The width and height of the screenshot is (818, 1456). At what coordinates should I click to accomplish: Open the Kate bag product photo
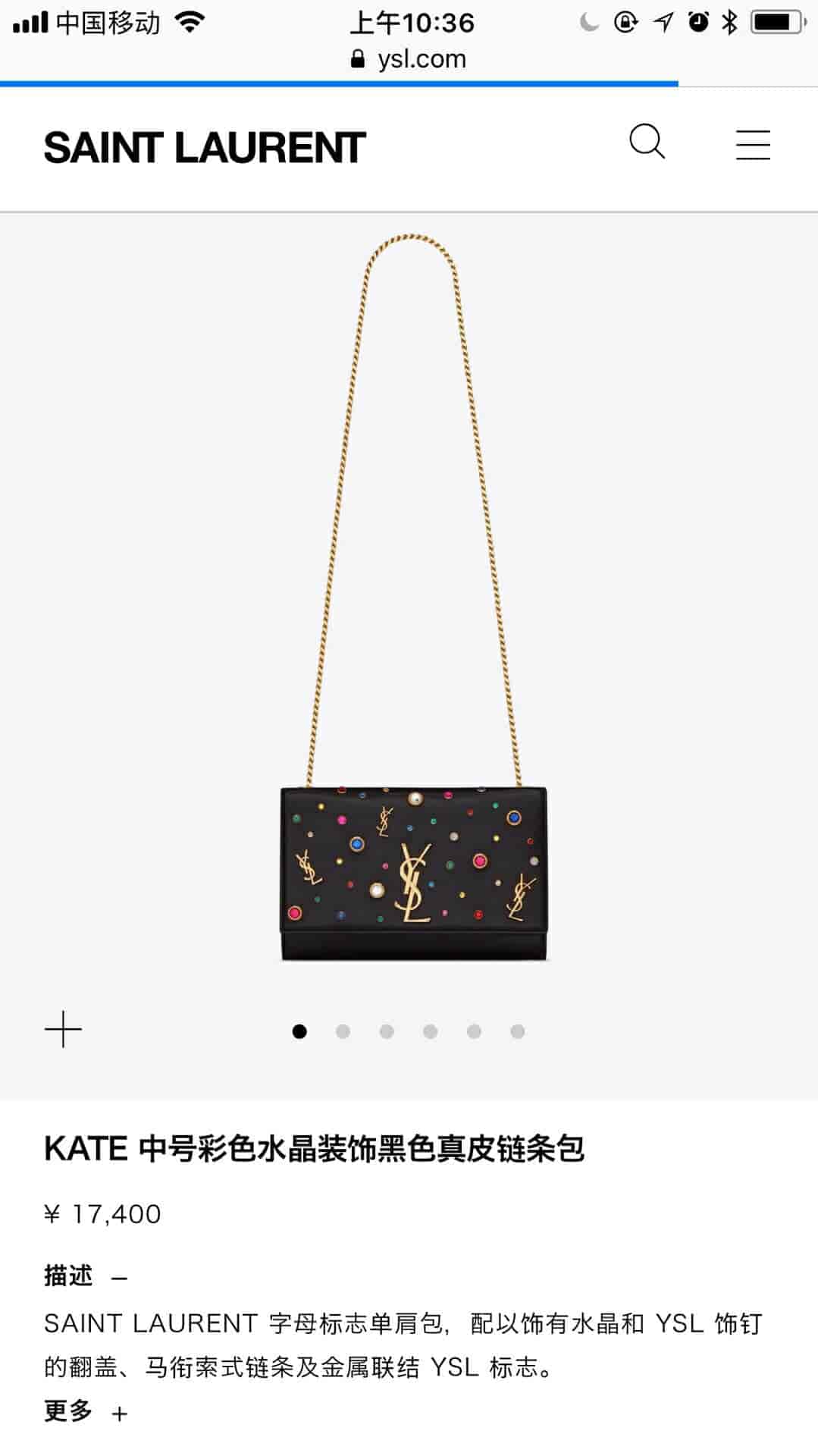(x=414, y=872)
